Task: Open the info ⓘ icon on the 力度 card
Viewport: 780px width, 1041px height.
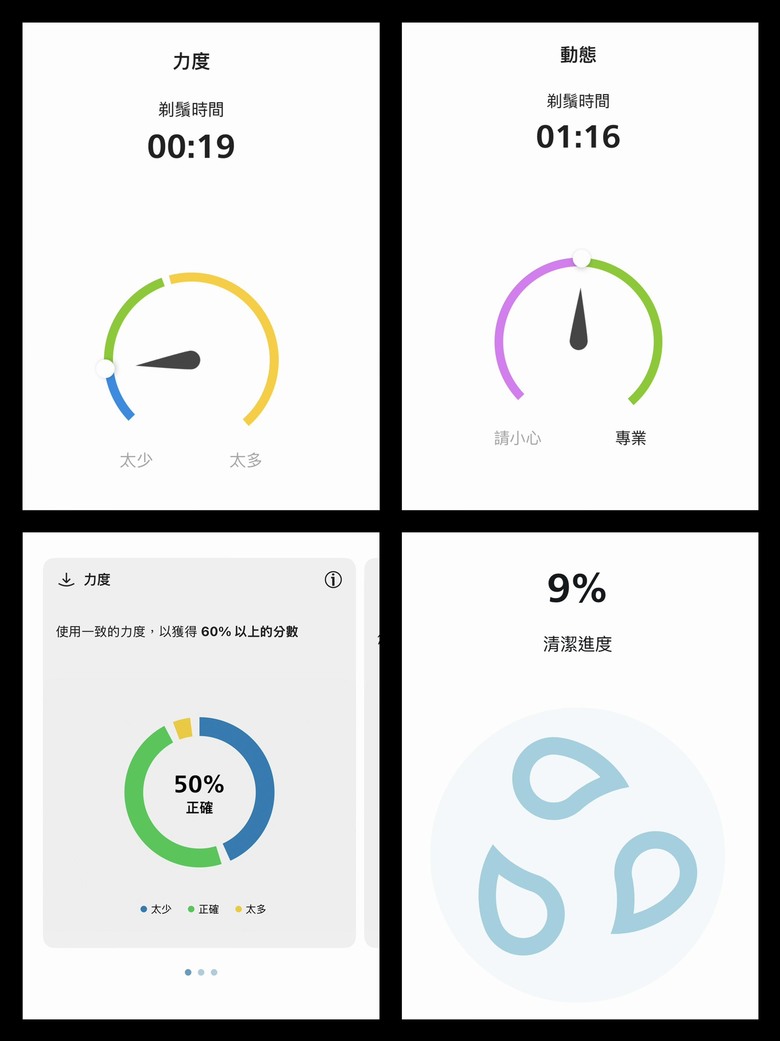Action: (x=333, y=579)
